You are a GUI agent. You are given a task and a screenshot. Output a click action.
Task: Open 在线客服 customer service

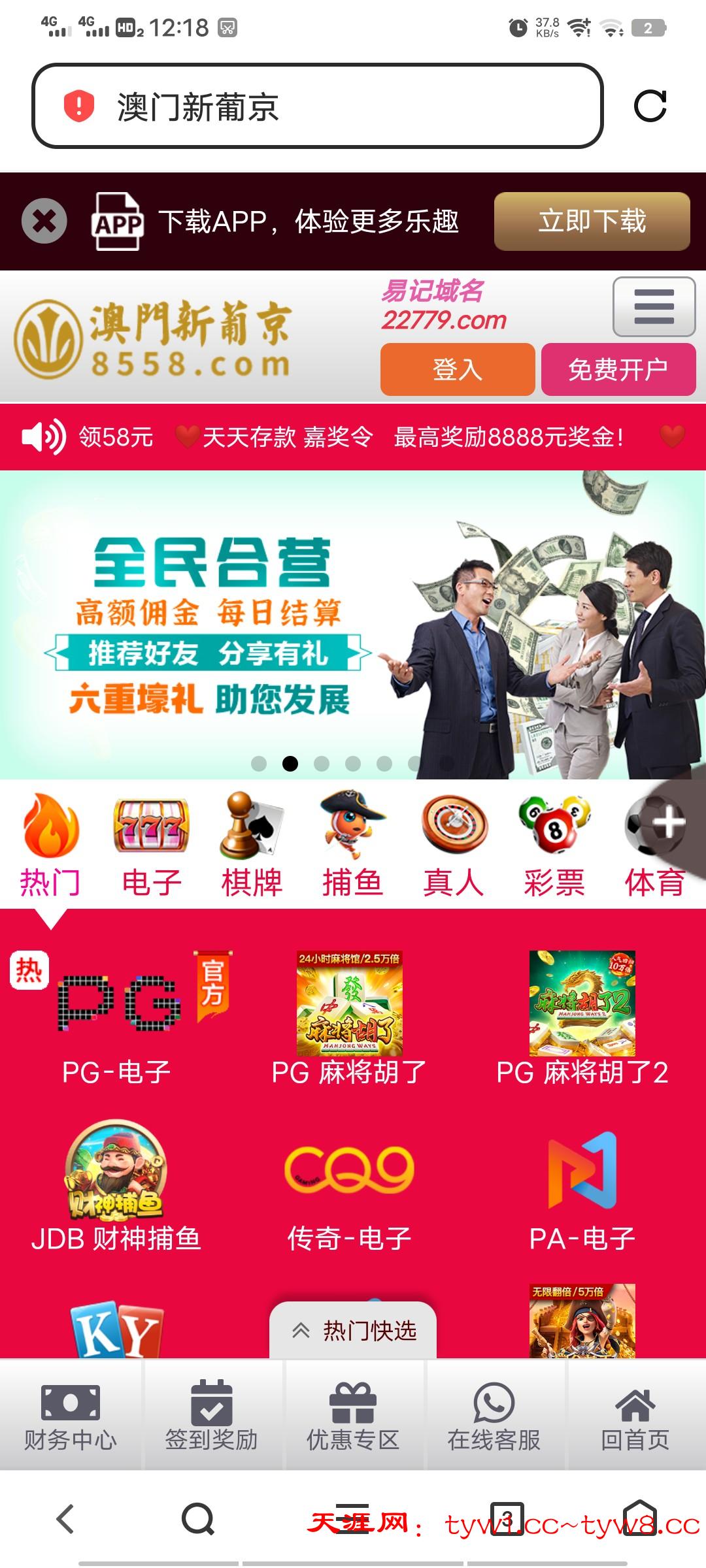[x=494, y=1416]
